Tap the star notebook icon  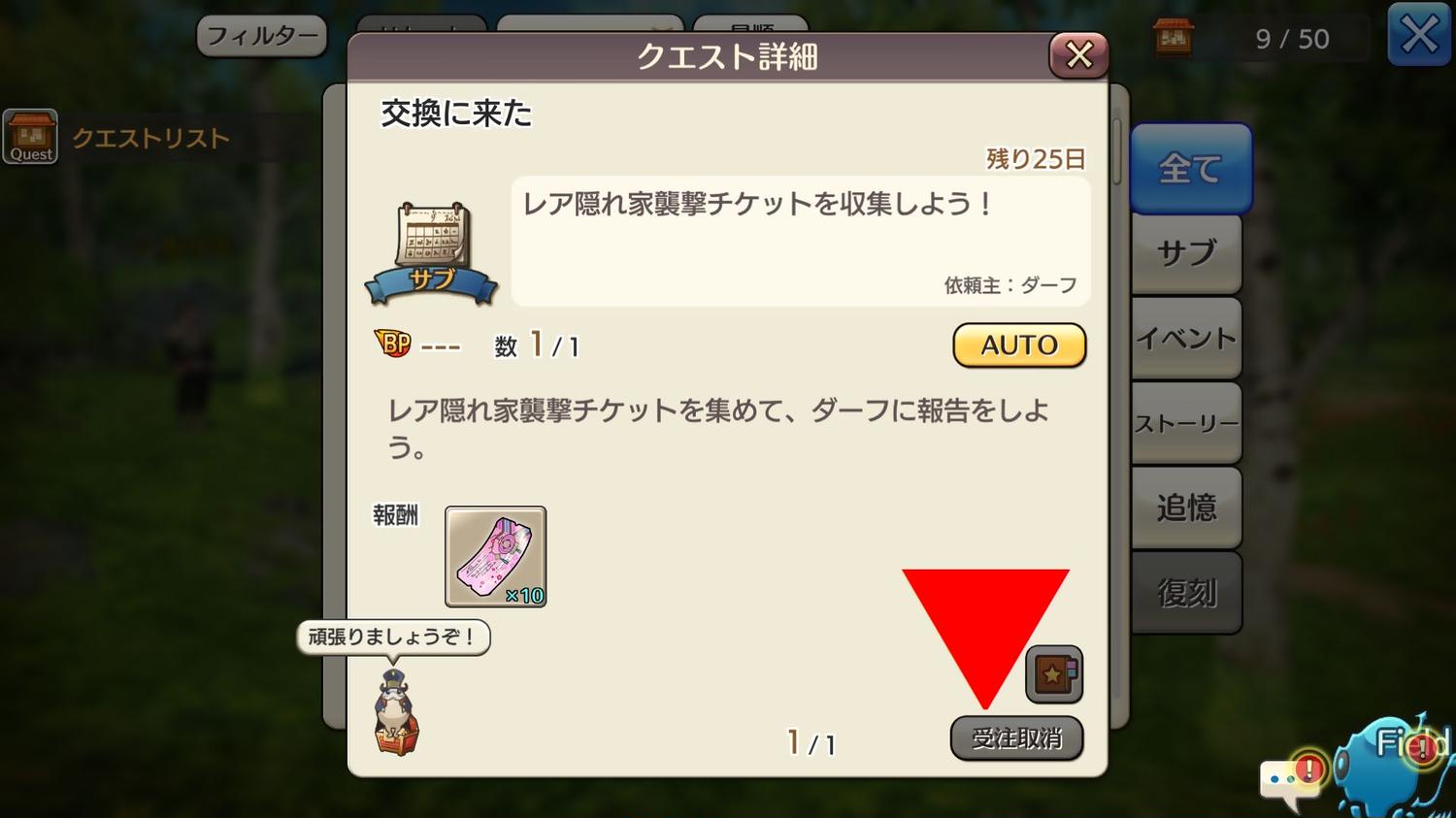[1053, 673]
